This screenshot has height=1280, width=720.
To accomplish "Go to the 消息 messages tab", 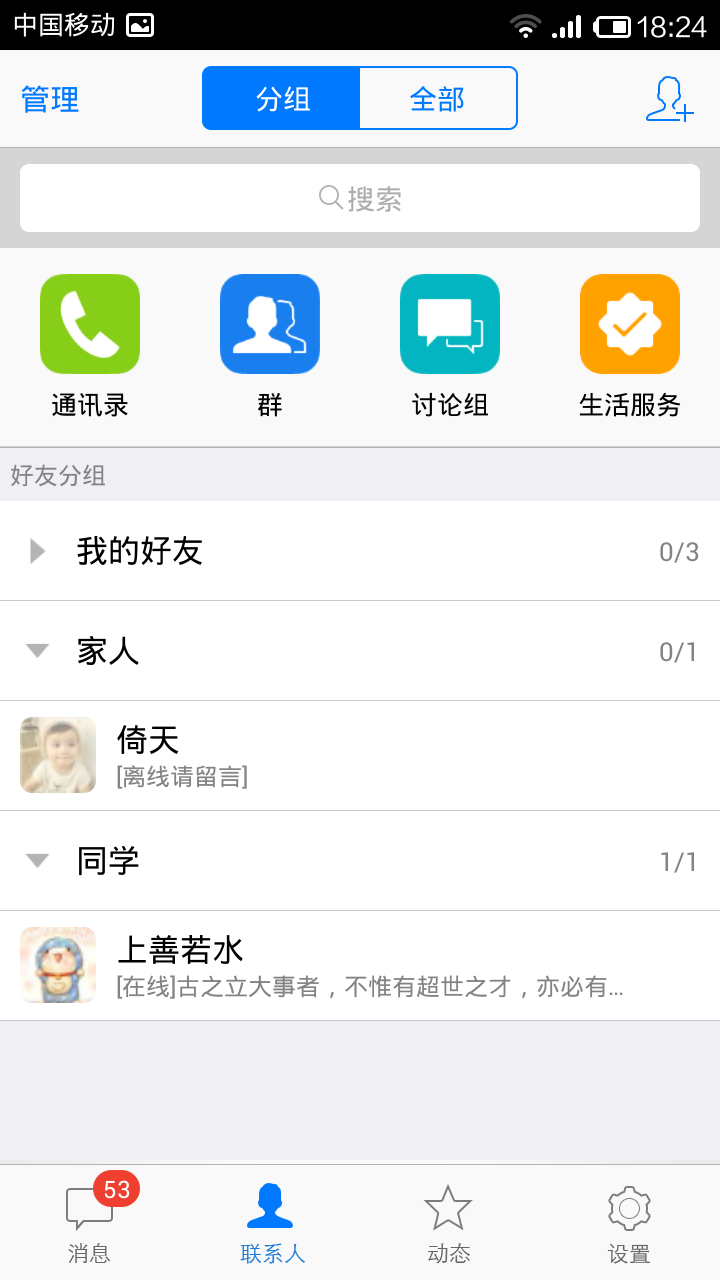I will coord(90,1222).
